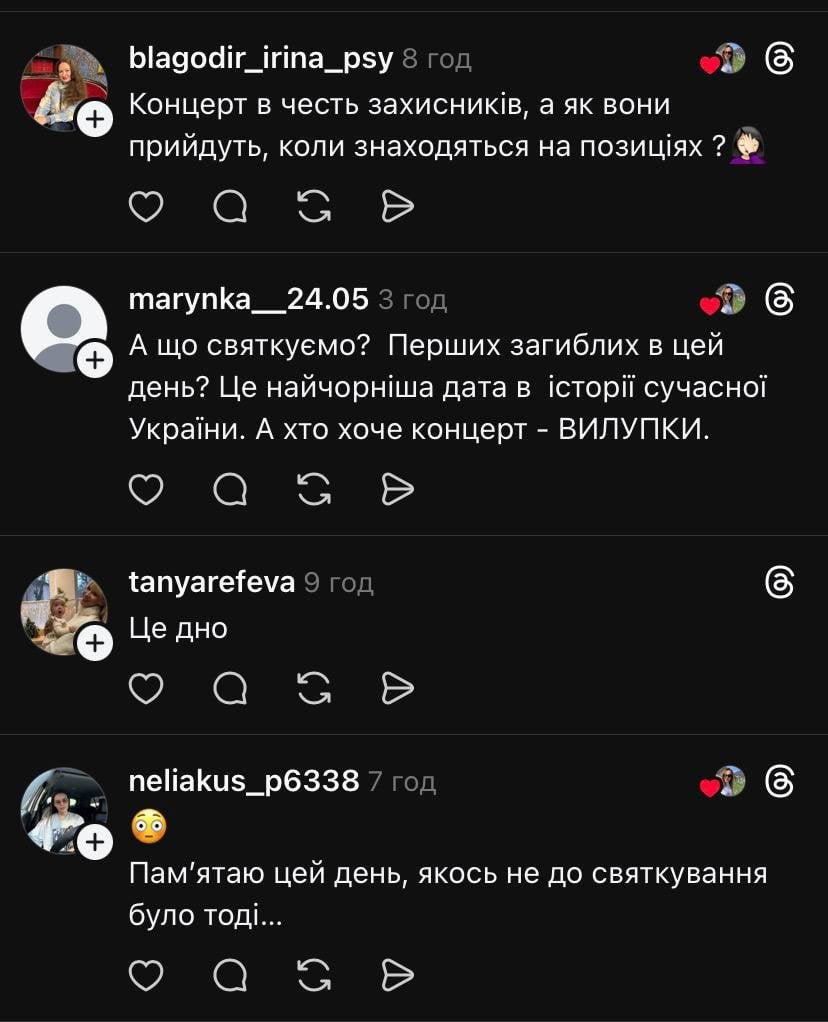
Task: Repost neliakus_p6338's comment
Action: point(314,973)
